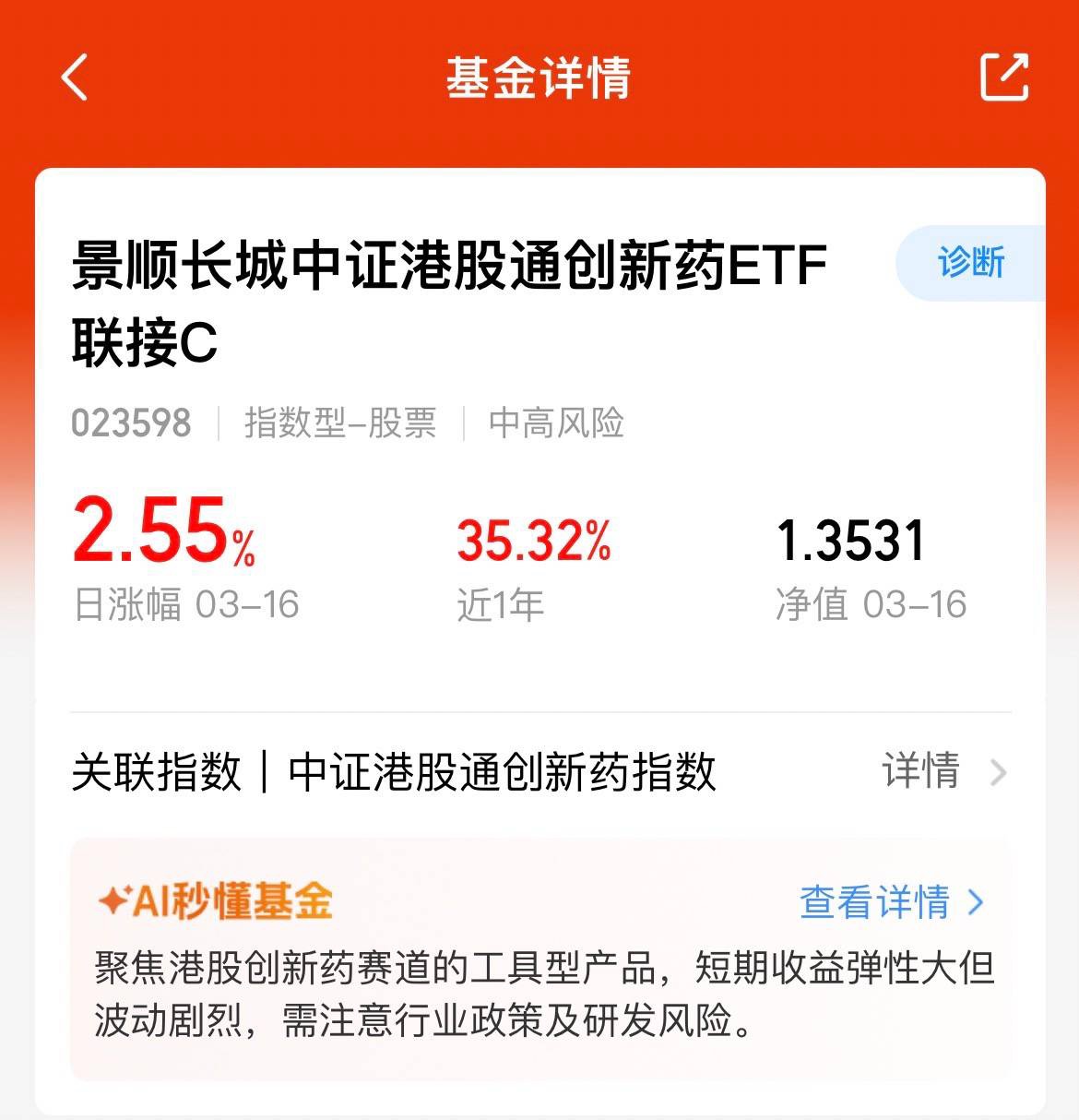Open 详情 for the 关联指数 row

click(x=944, y=770)
